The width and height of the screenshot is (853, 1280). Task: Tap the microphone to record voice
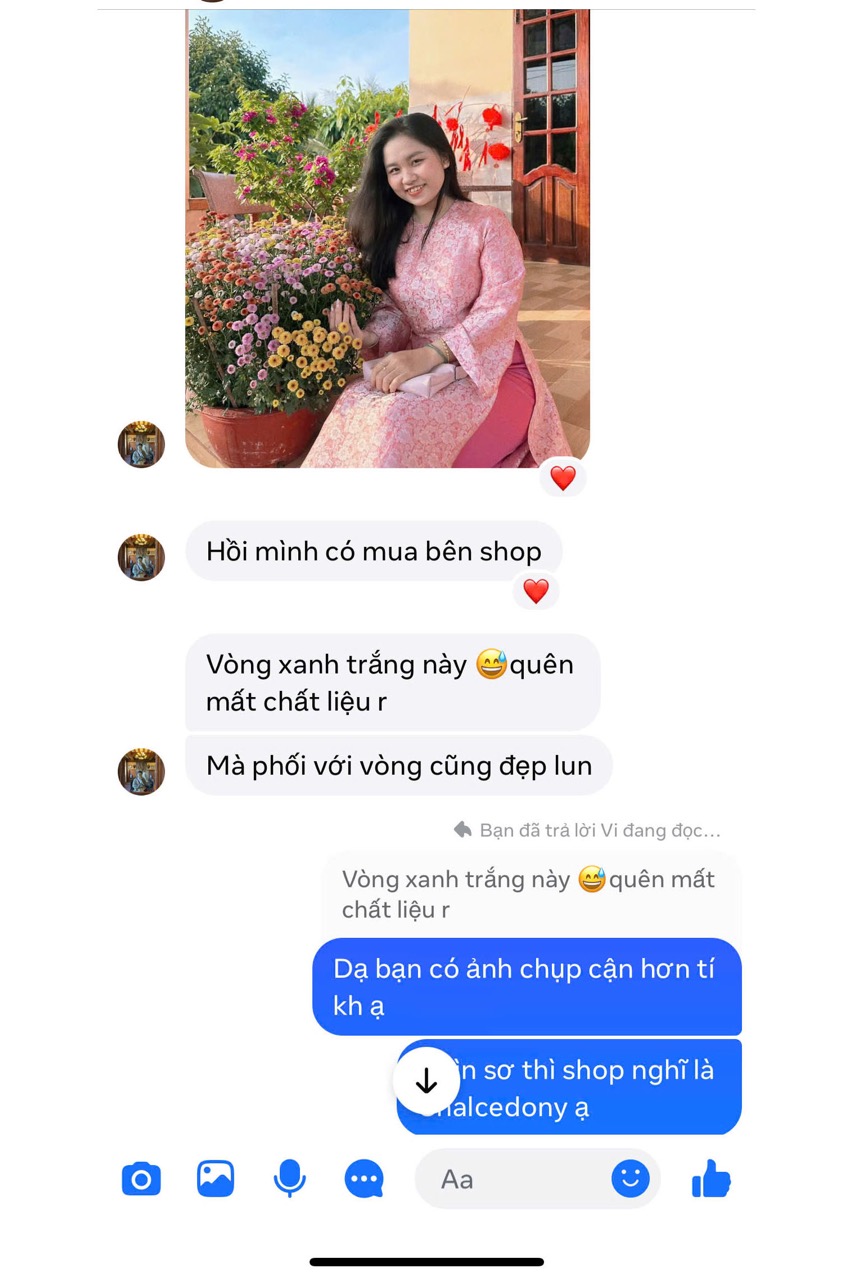[289, 1179]
